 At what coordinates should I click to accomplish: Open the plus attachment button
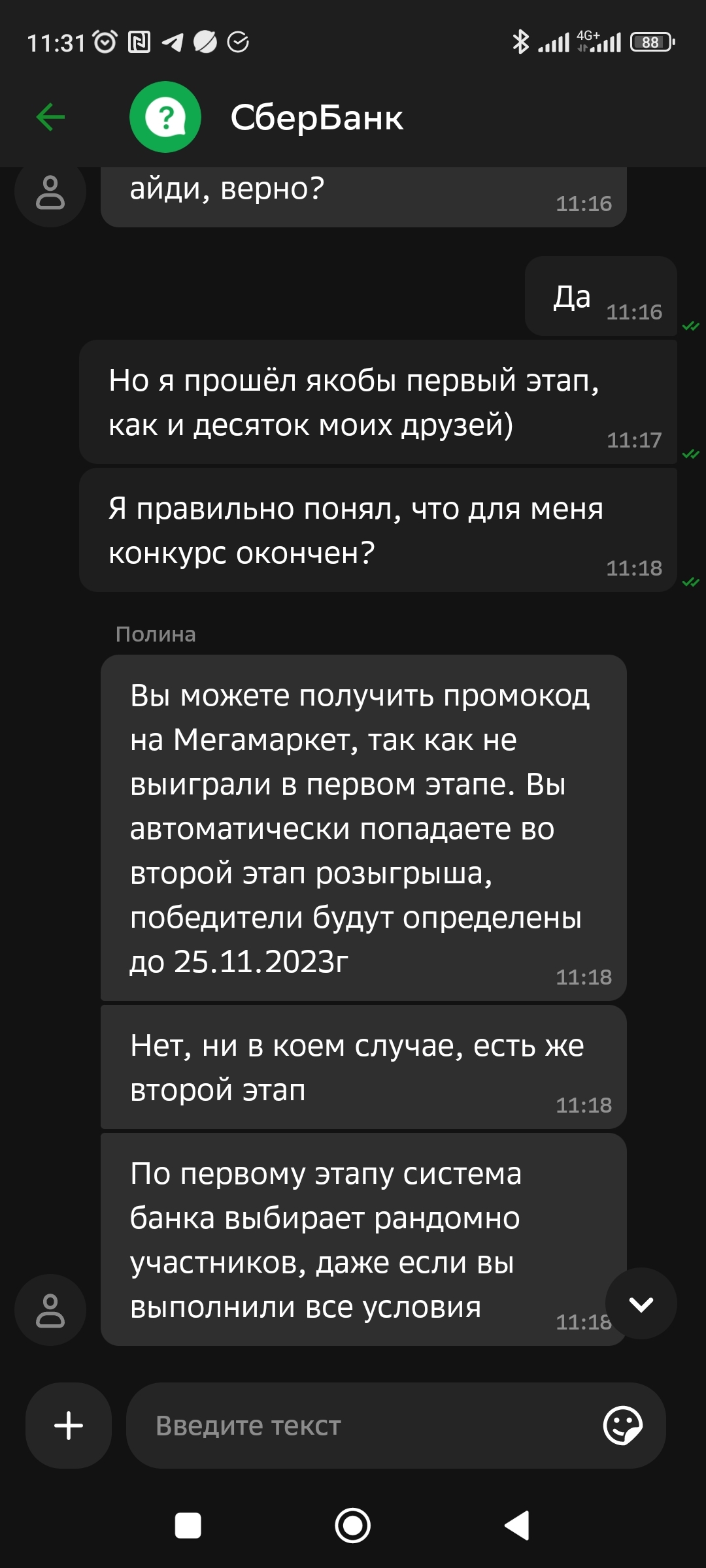(69, 1426)
